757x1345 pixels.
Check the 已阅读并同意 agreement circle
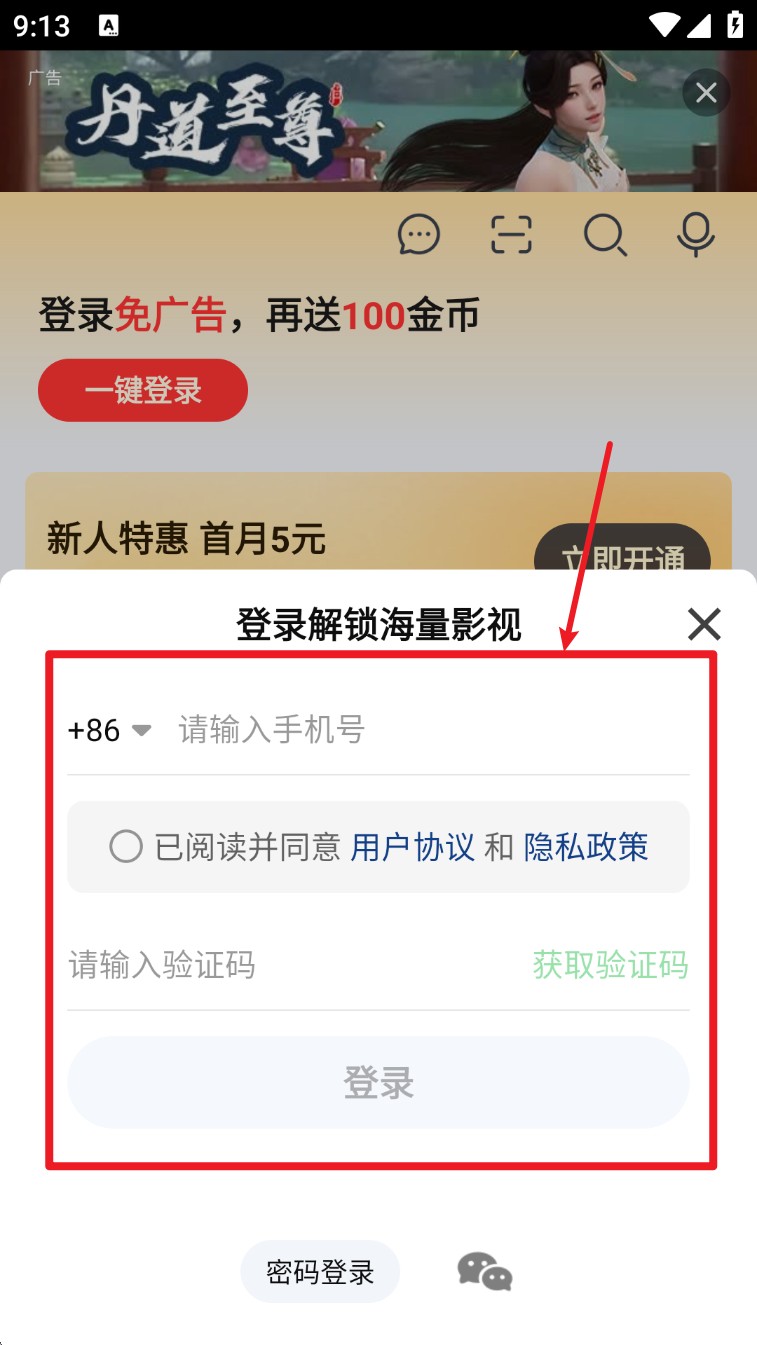tap(126, 847)
